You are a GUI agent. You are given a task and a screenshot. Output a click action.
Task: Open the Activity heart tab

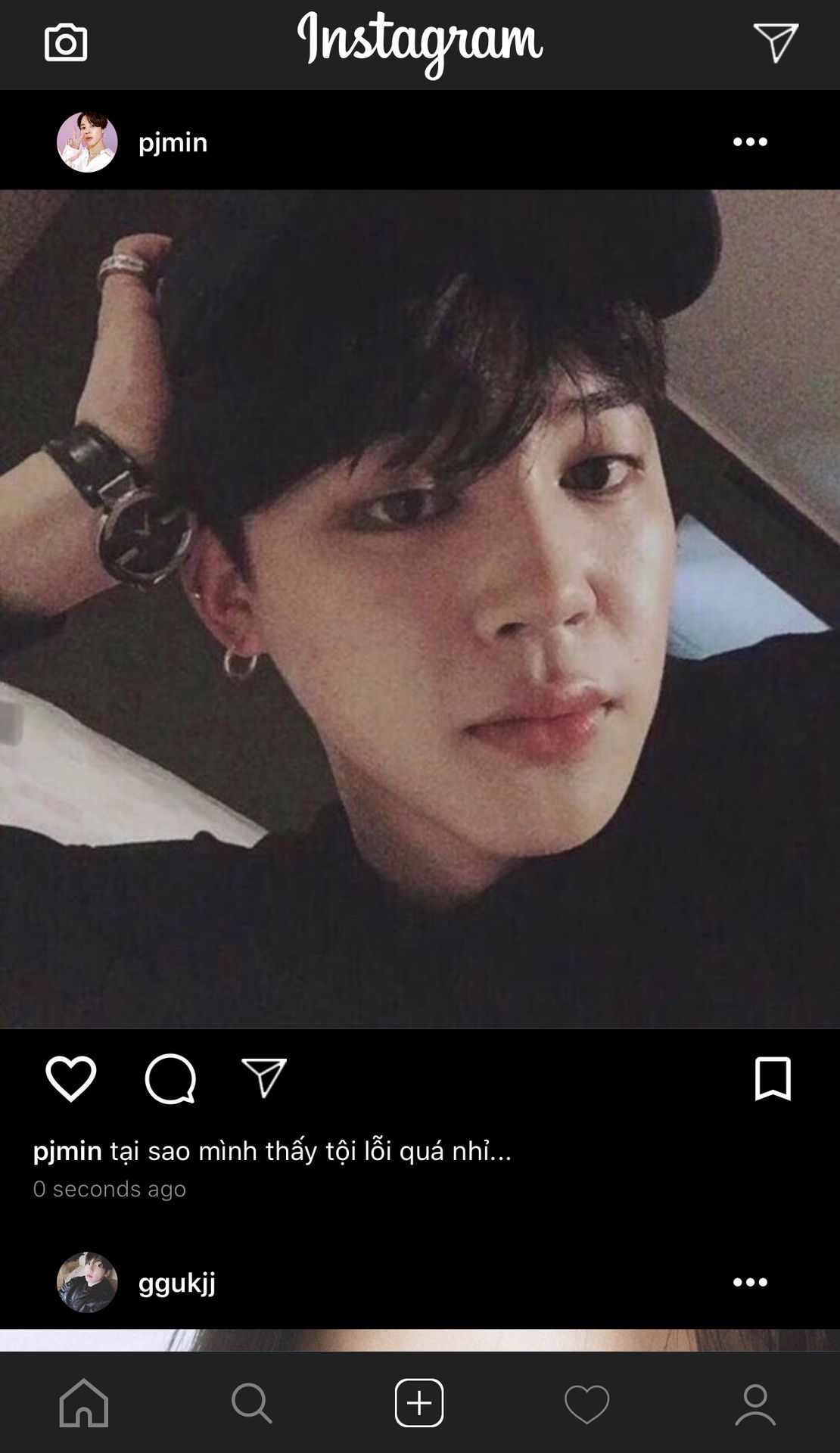tap(586, 1405)
